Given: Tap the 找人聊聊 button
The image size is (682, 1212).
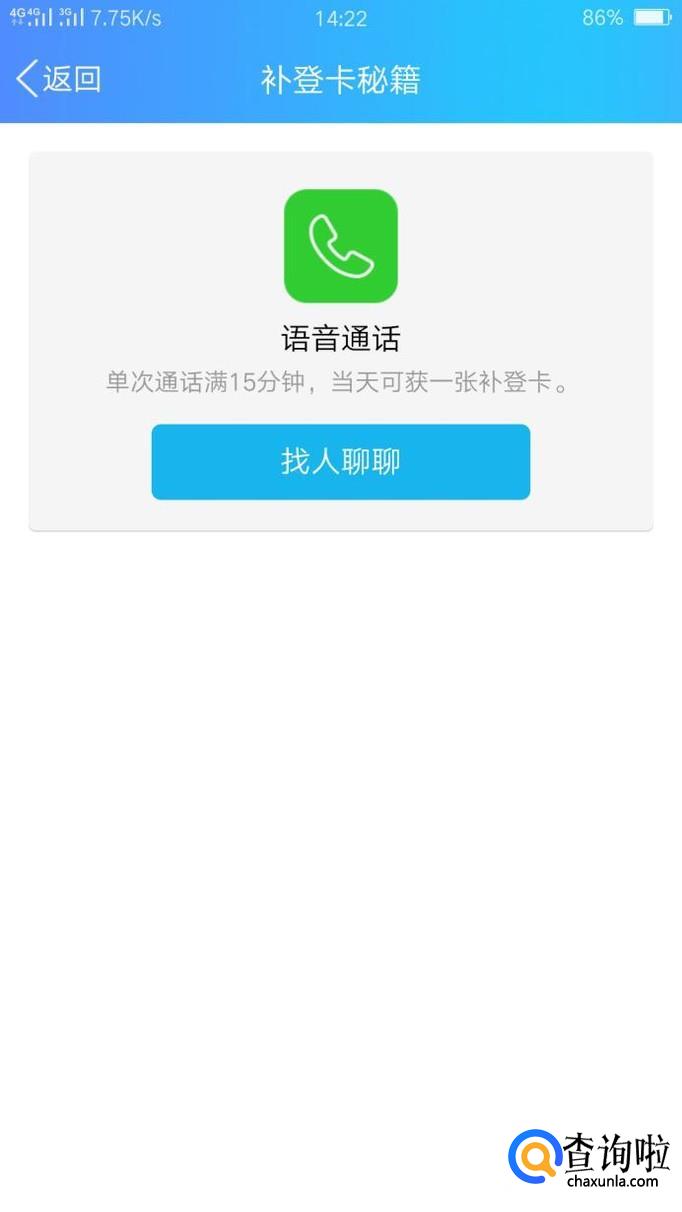Looking at the screenshot, I should 340,462.
